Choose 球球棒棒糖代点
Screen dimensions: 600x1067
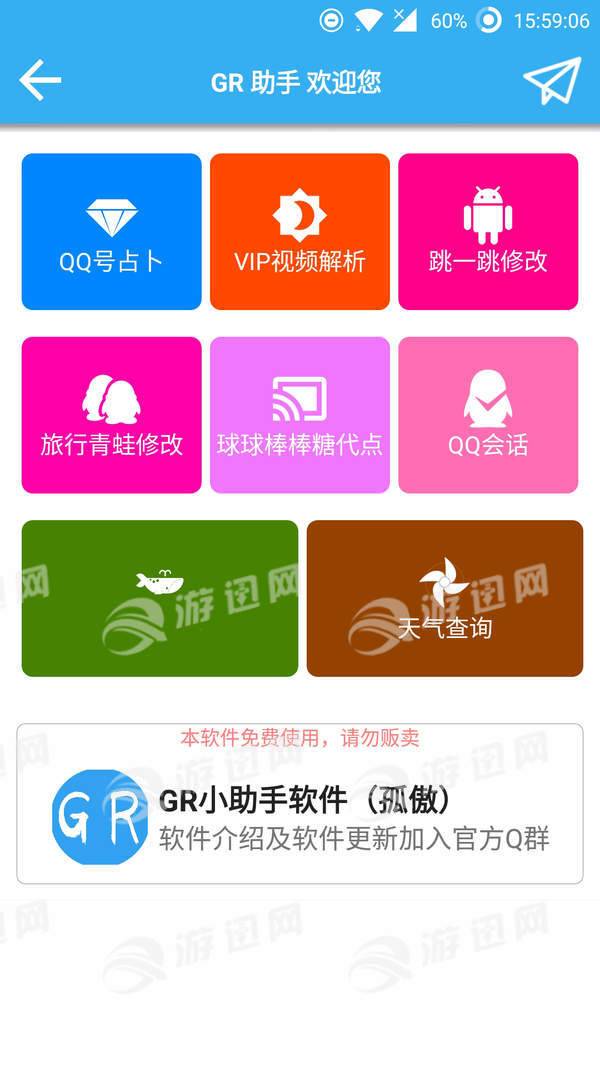pyautogui.click(x=300, y=415)
